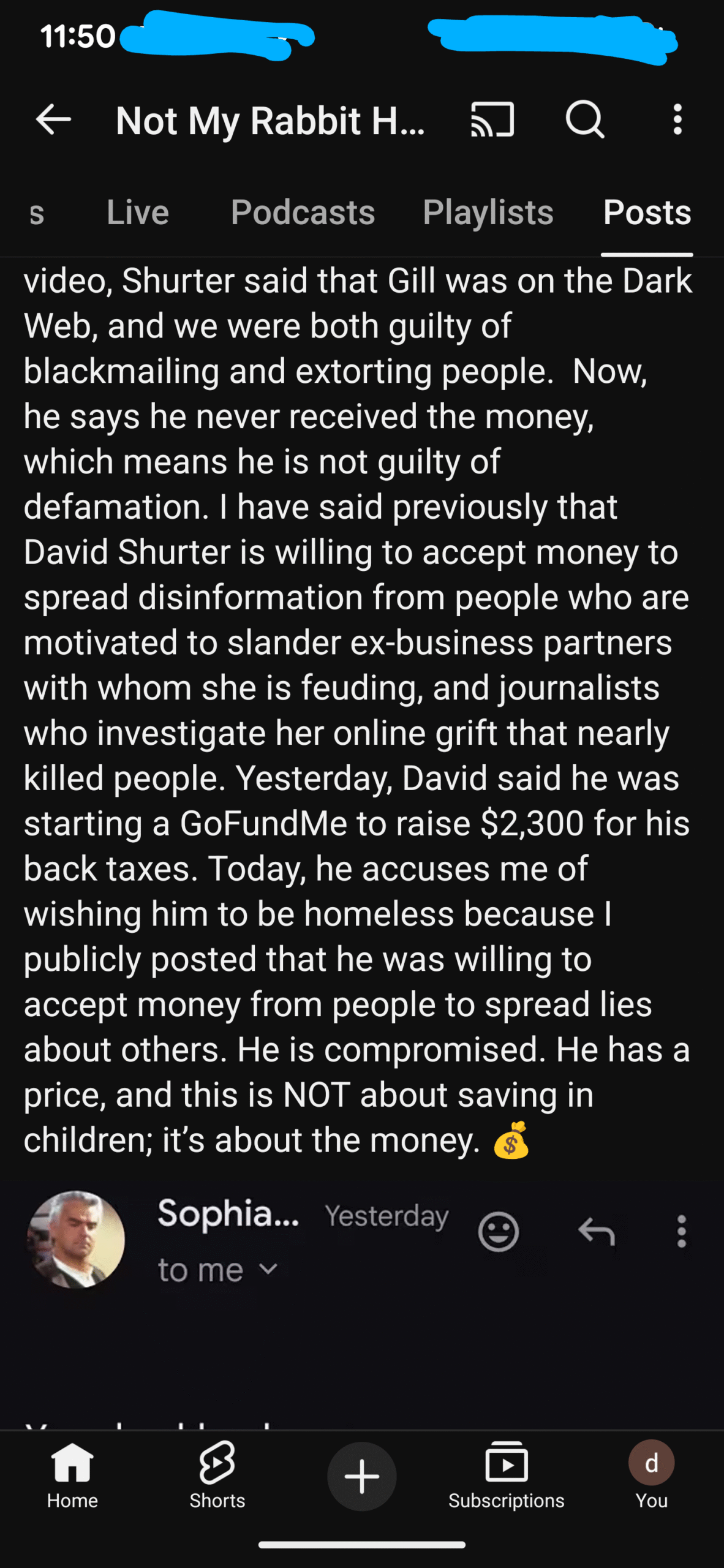This screenshot has height=1568, width=724.
Task: Select the Posts tab
Action: click(x=647, y=213)
